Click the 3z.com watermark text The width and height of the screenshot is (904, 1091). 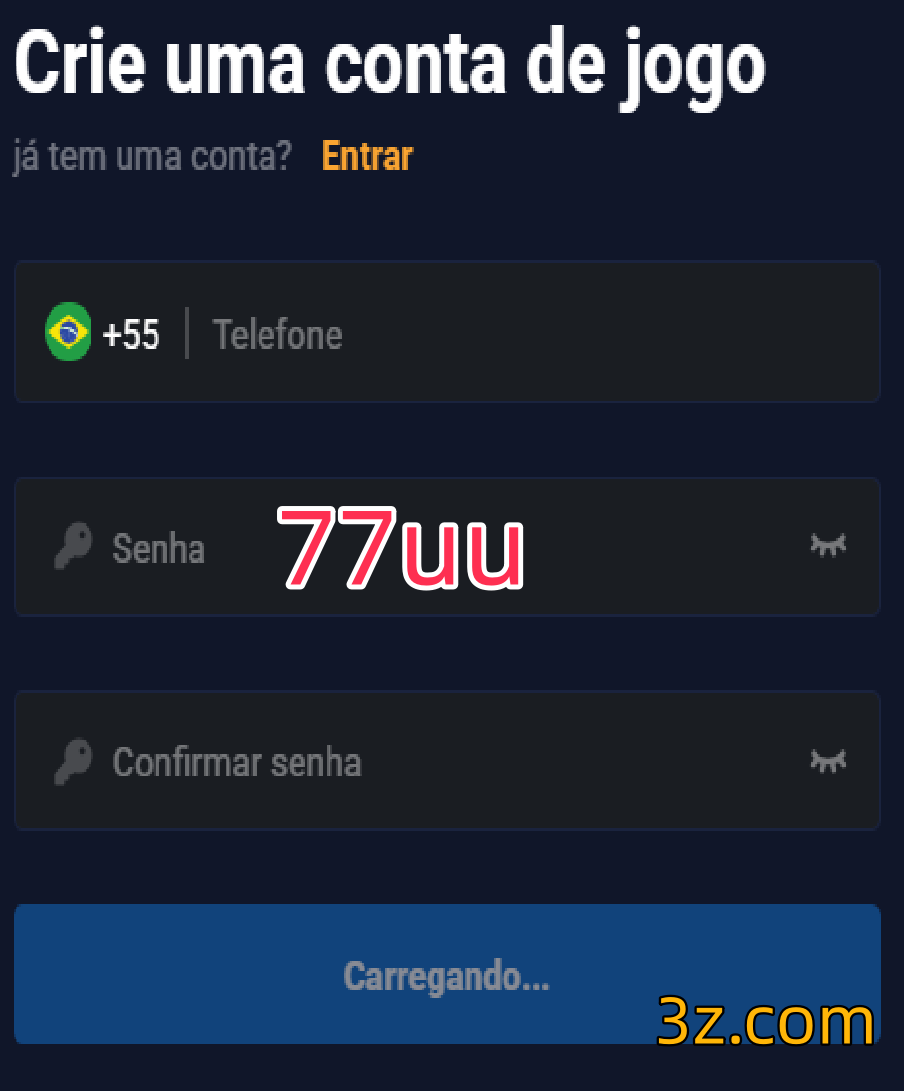[764, 1022]
